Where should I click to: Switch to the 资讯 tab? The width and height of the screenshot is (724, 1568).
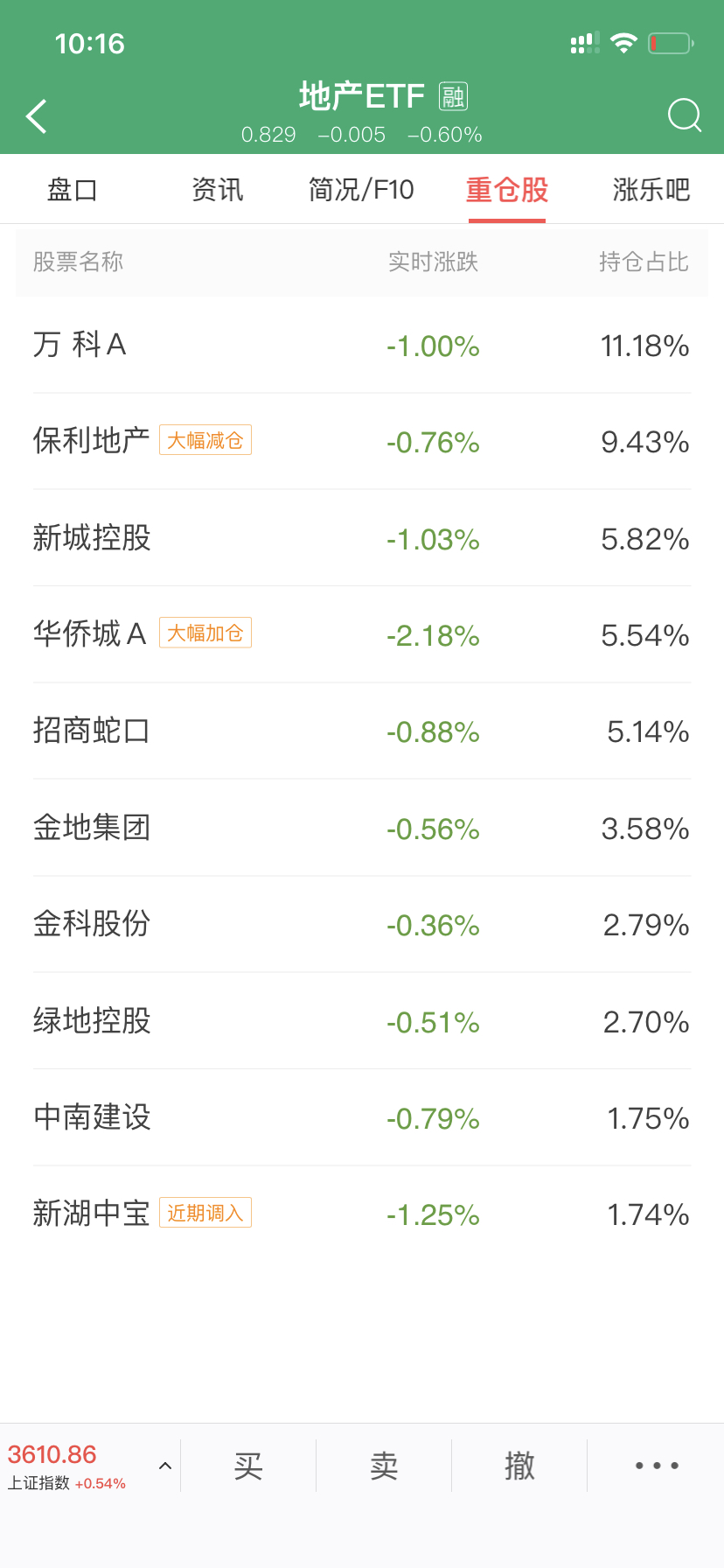tap(217, 190)
